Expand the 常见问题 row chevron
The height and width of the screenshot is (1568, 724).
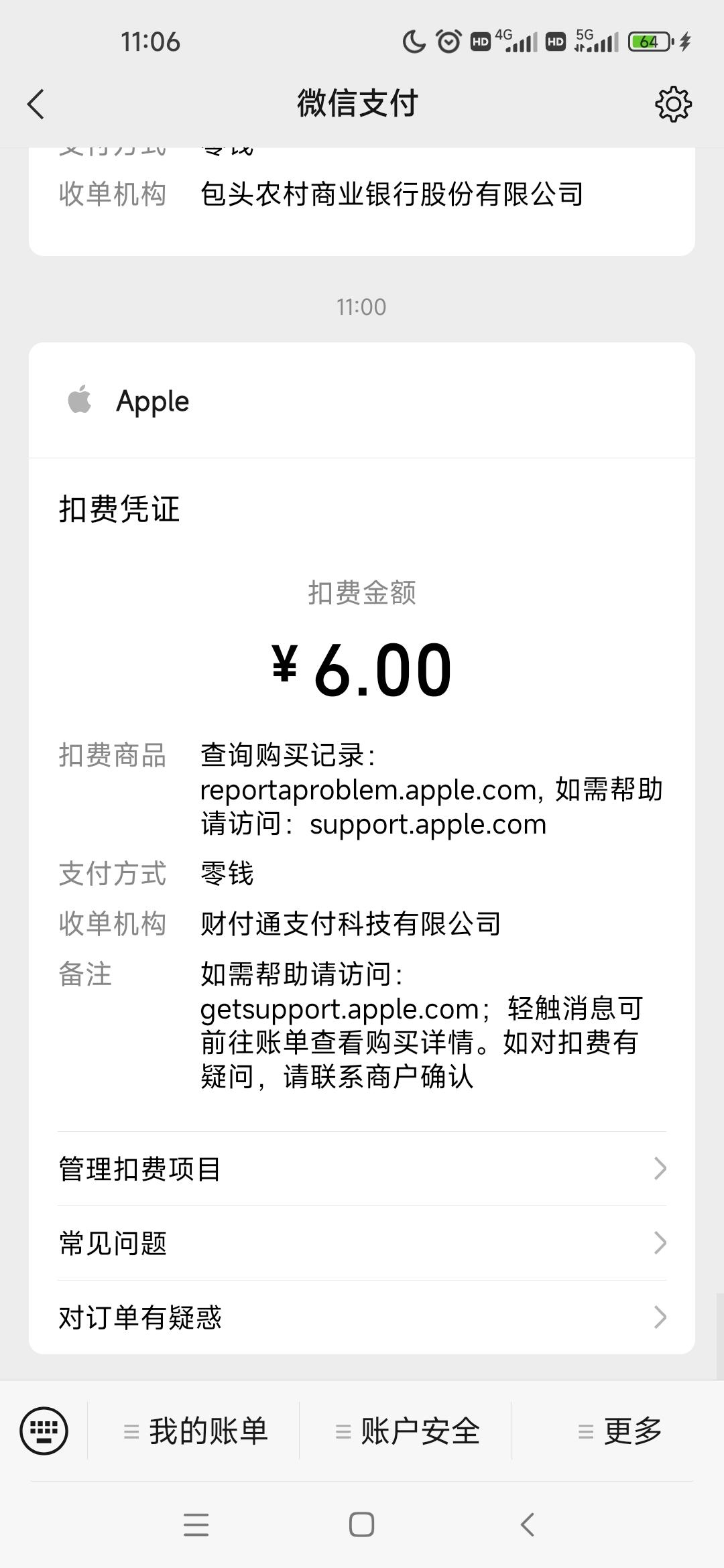click(660, 1243)
